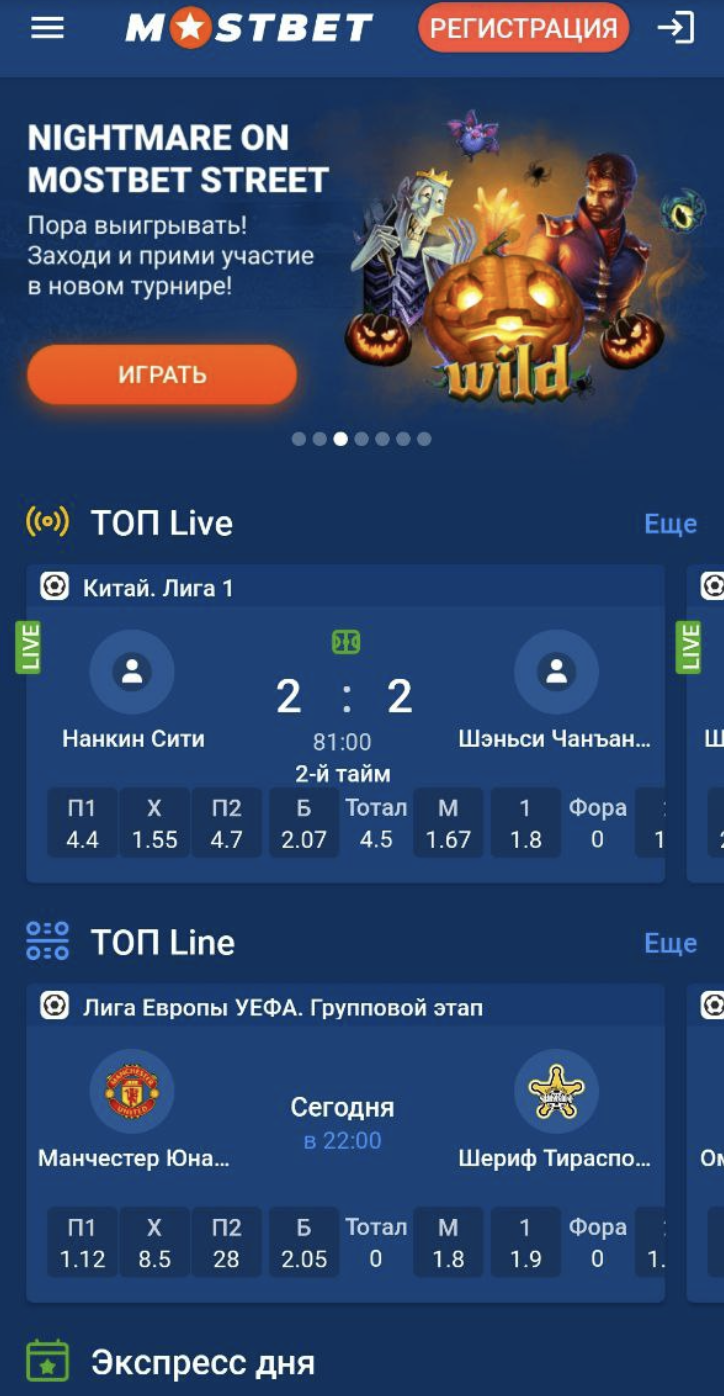Image resolution: width=724 pixels, height=1396 pixels.
Task: Select Б odds 2.07 in live match
Action: [x=304, y=823]
